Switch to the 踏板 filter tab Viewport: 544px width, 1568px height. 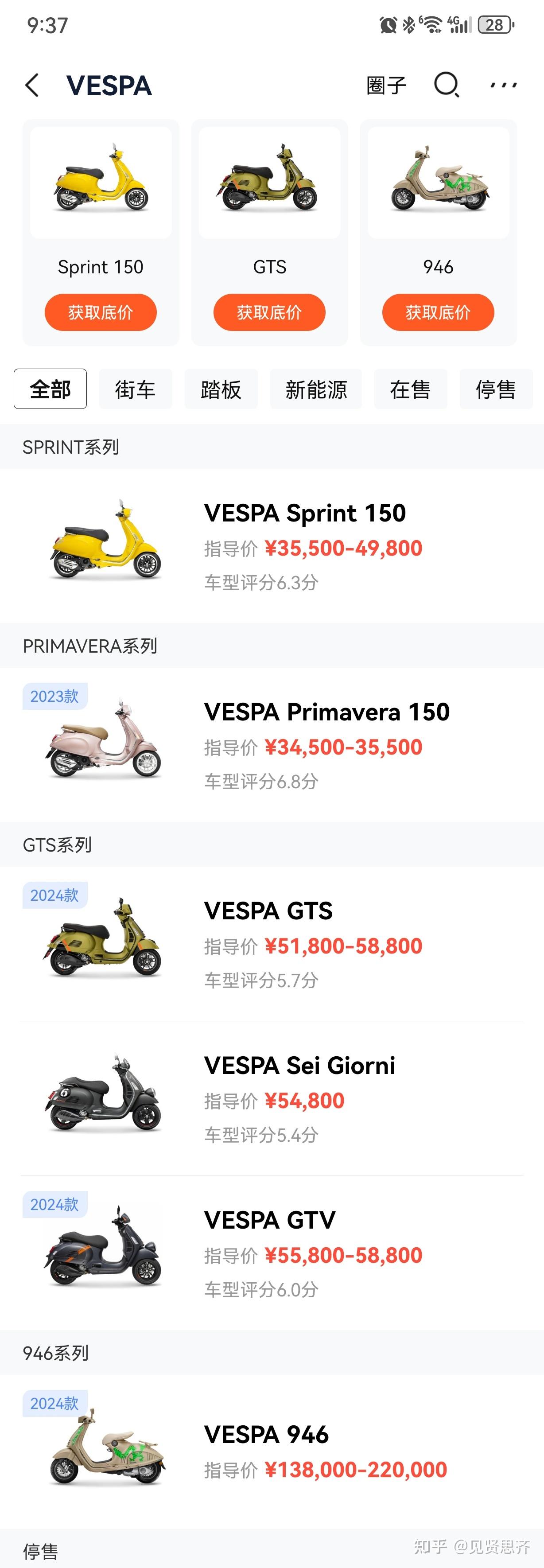tap(221, 389)
